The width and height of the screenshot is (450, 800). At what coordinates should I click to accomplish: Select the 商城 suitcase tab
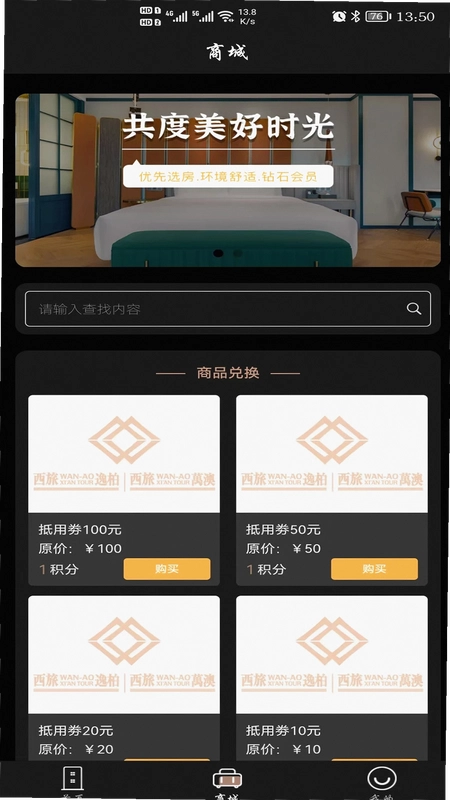tap(227, 783)
